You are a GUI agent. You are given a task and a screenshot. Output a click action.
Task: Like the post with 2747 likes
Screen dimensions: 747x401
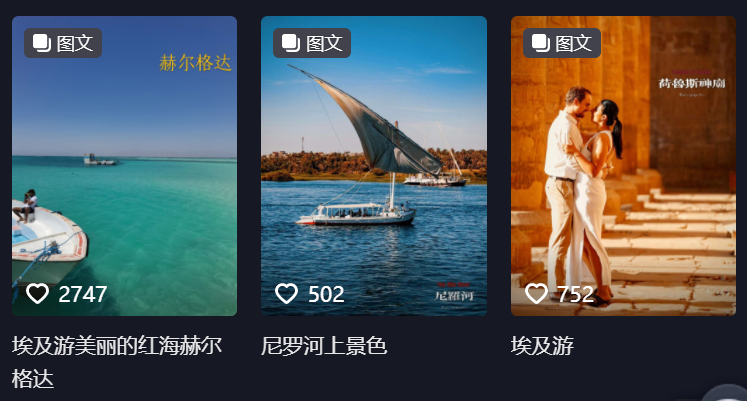pyautogui.click(x=38, y=294)
